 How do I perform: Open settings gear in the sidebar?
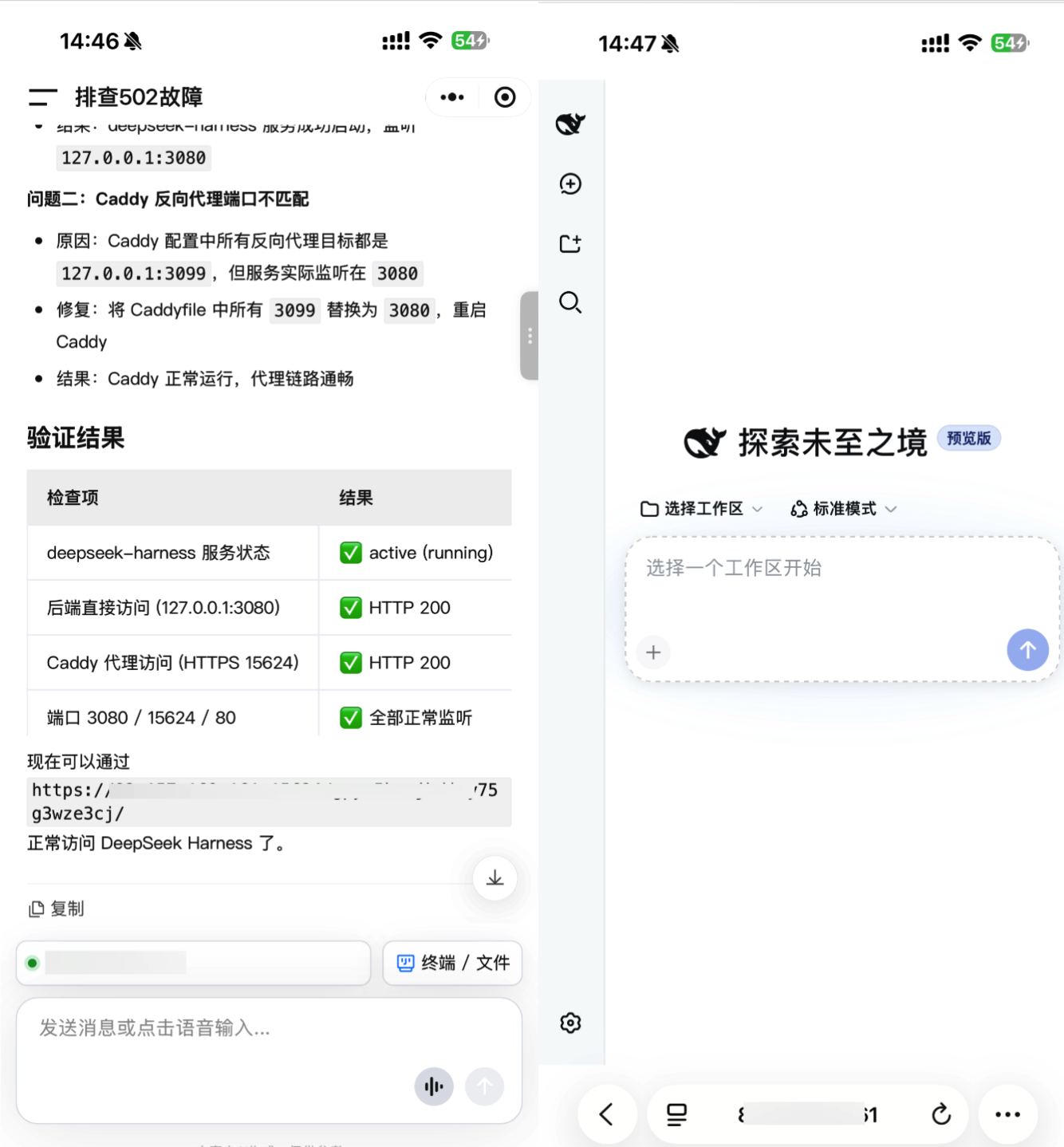tap(570, 1023)
